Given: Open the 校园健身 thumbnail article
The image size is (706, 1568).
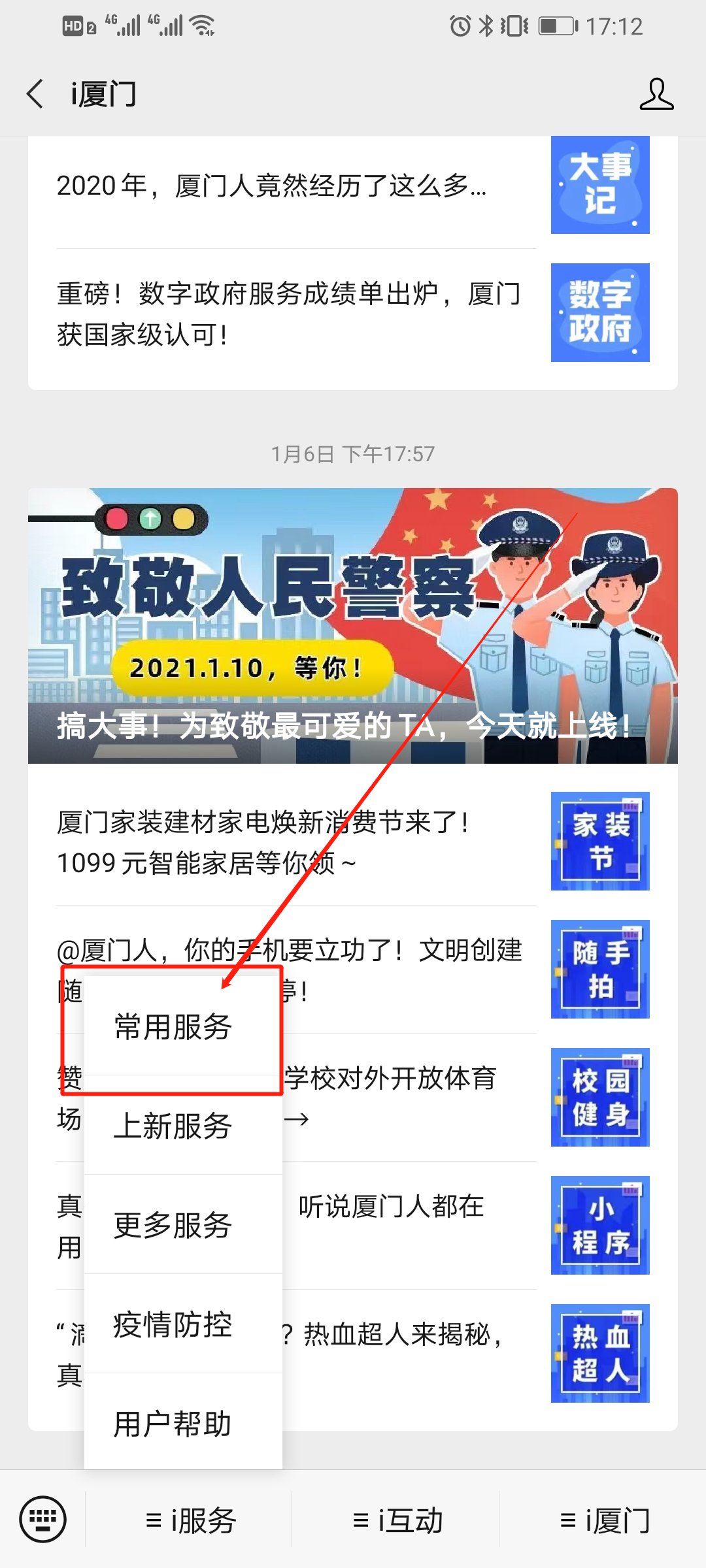Looking at the screenshot, I should tap(599, 1097).
